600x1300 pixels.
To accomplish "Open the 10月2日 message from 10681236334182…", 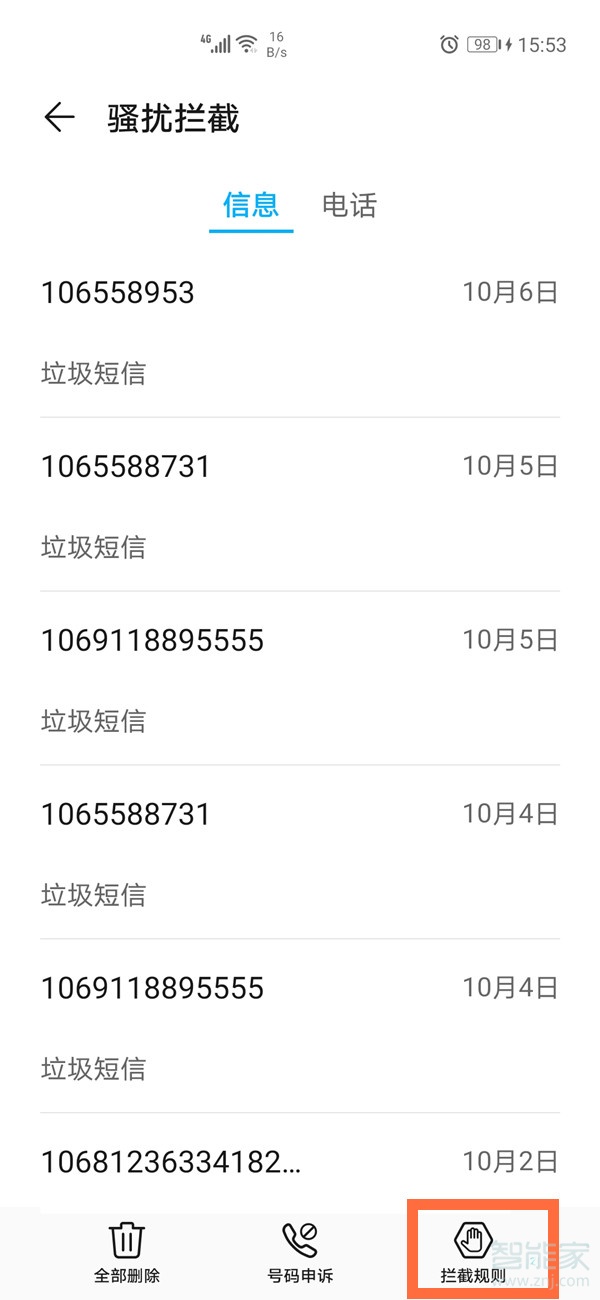I will coord(299,1163).
